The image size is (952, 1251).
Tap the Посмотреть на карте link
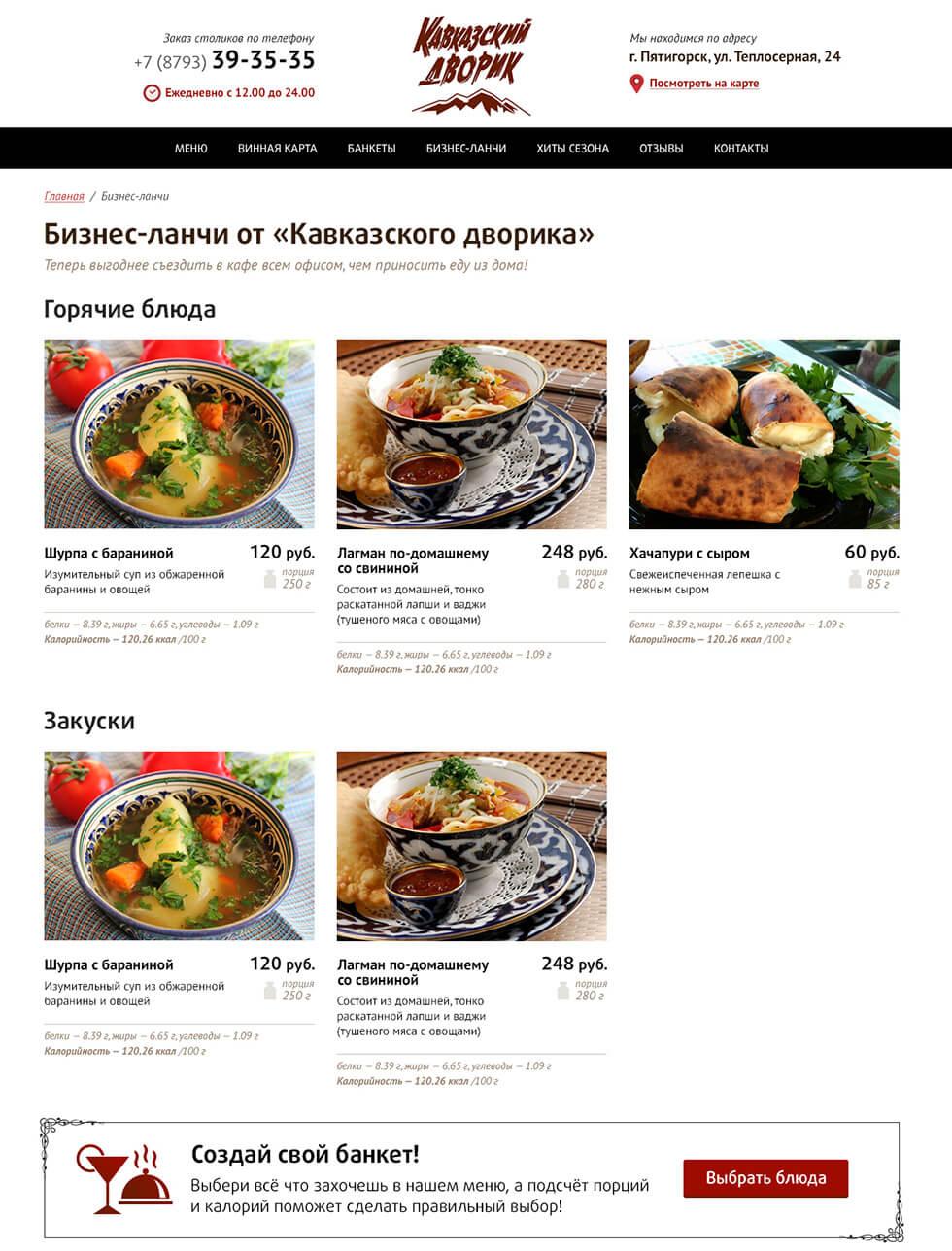703,84
